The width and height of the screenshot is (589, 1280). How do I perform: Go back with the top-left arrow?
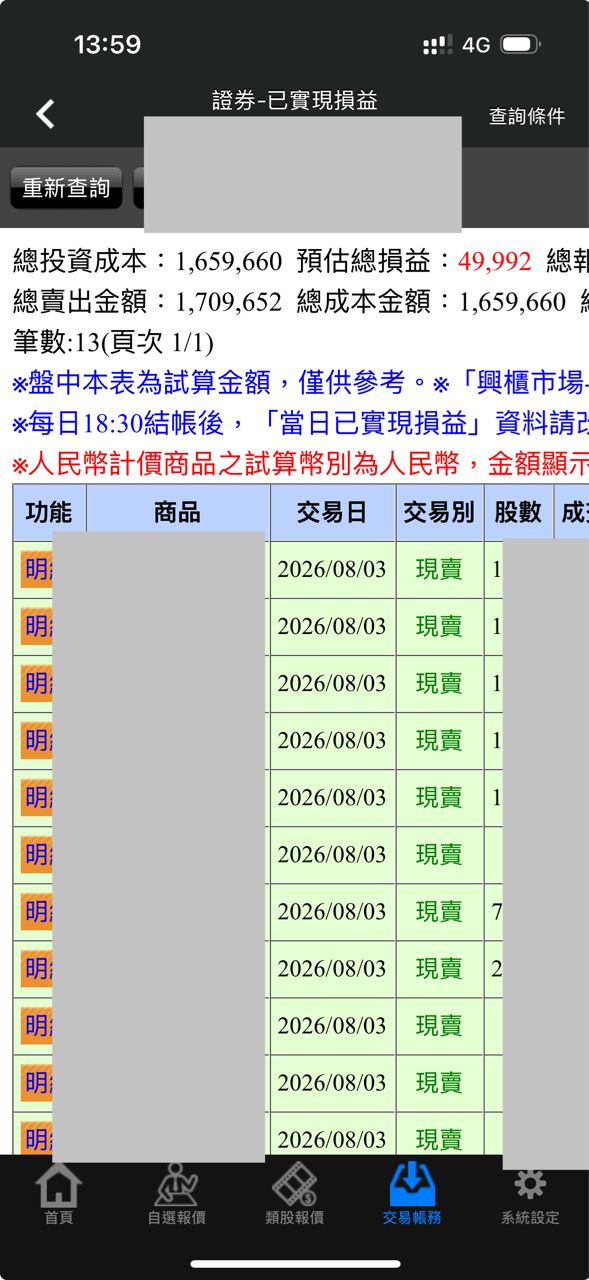pyautogui.click(x=45, y=114)
